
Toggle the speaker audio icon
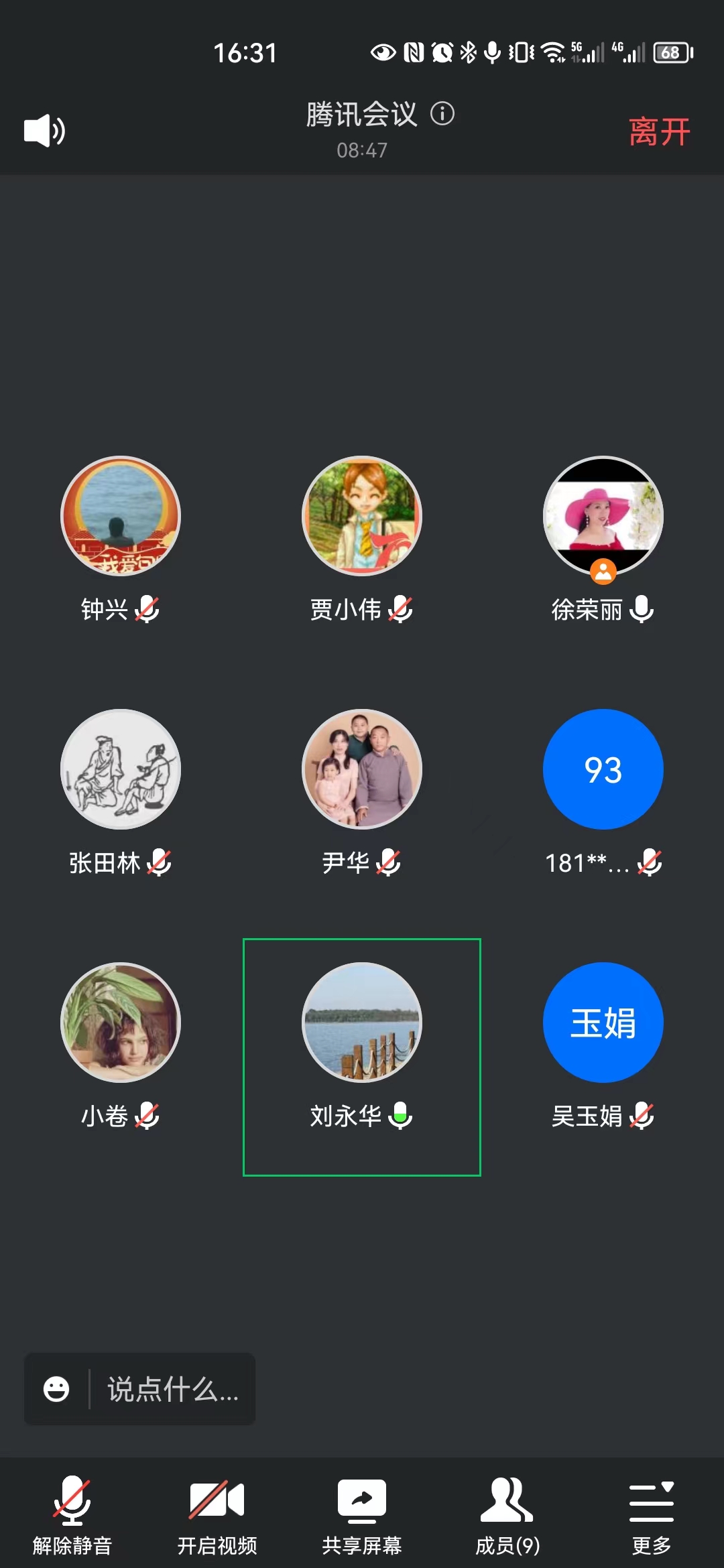coord(44,131)
